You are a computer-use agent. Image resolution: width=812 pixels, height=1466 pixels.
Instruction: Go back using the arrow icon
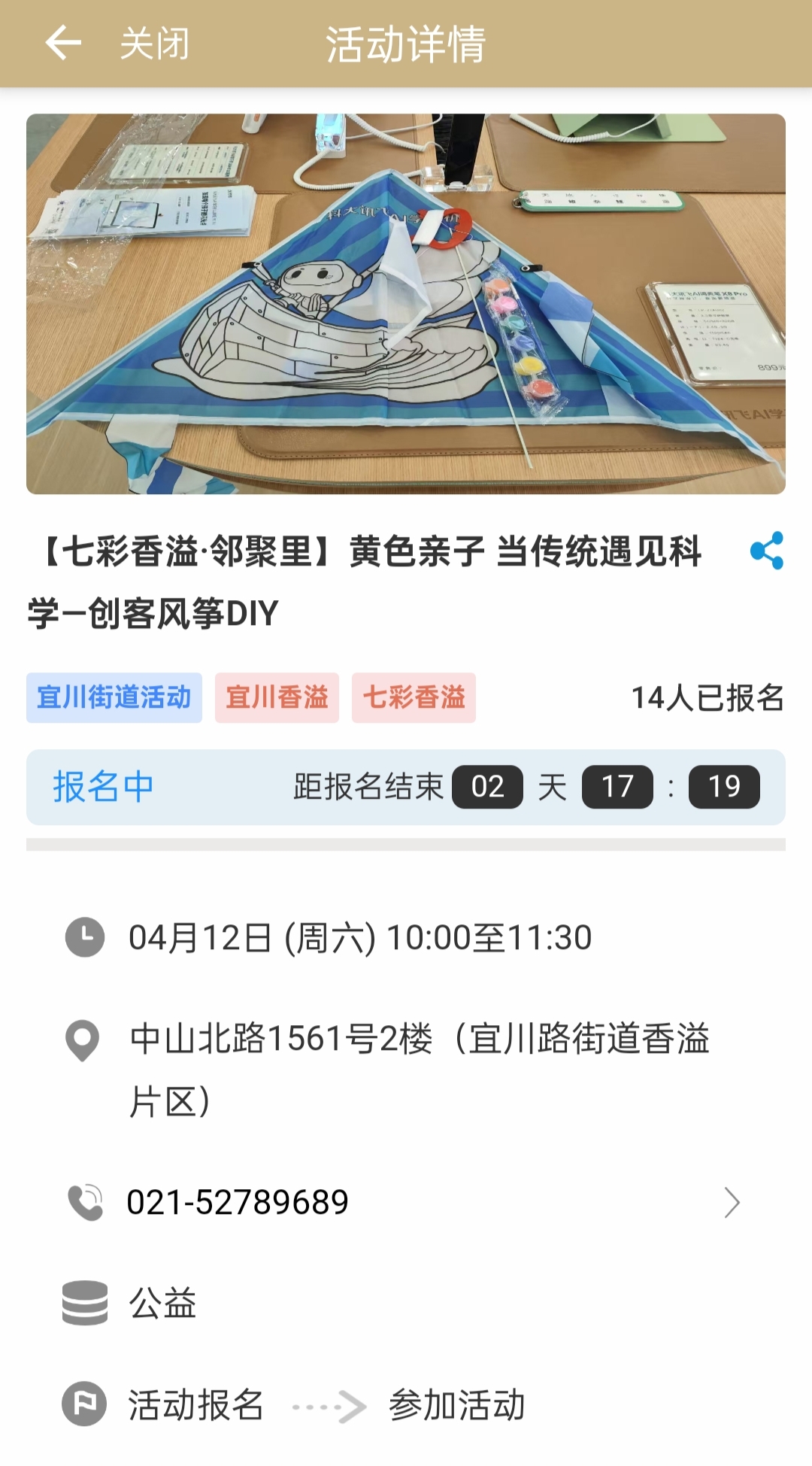63,43
